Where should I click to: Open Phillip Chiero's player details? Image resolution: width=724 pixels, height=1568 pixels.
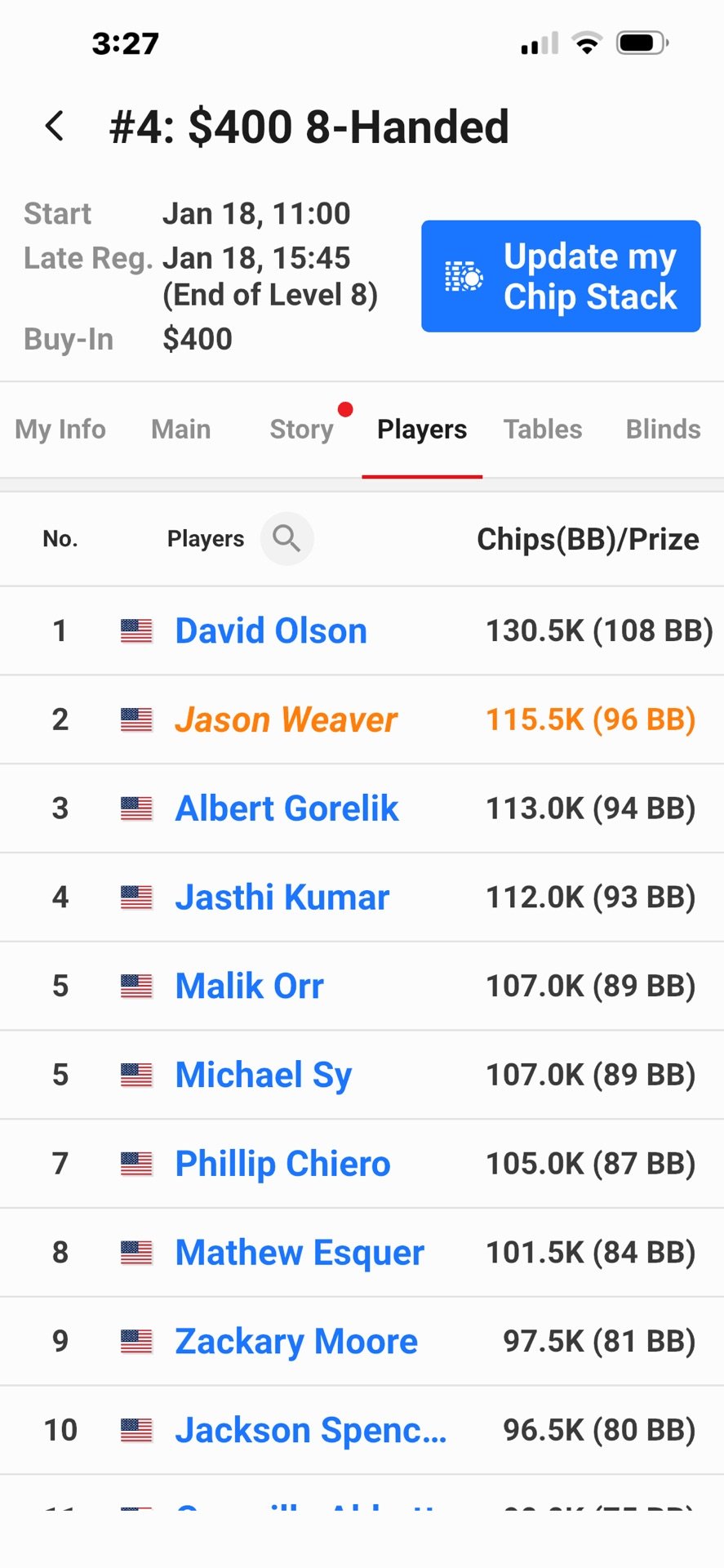[x=282, y=1165]
